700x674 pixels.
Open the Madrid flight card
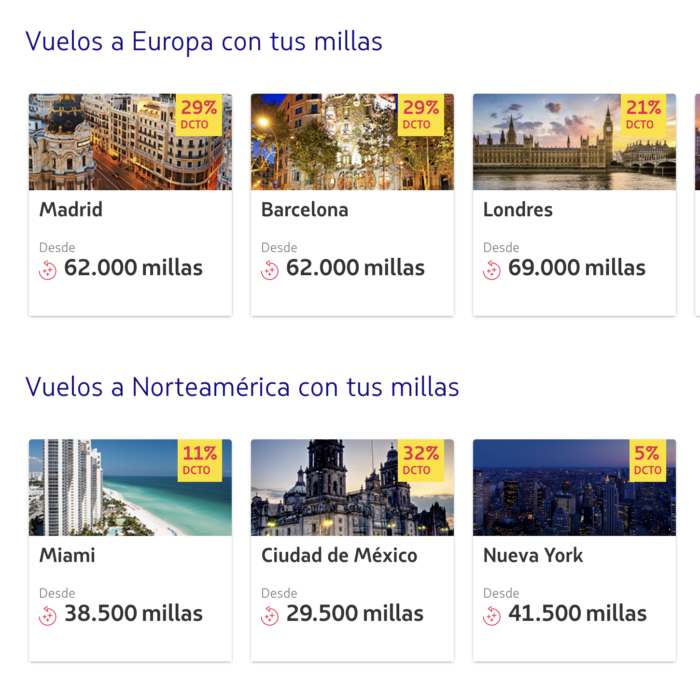[130, 205]
